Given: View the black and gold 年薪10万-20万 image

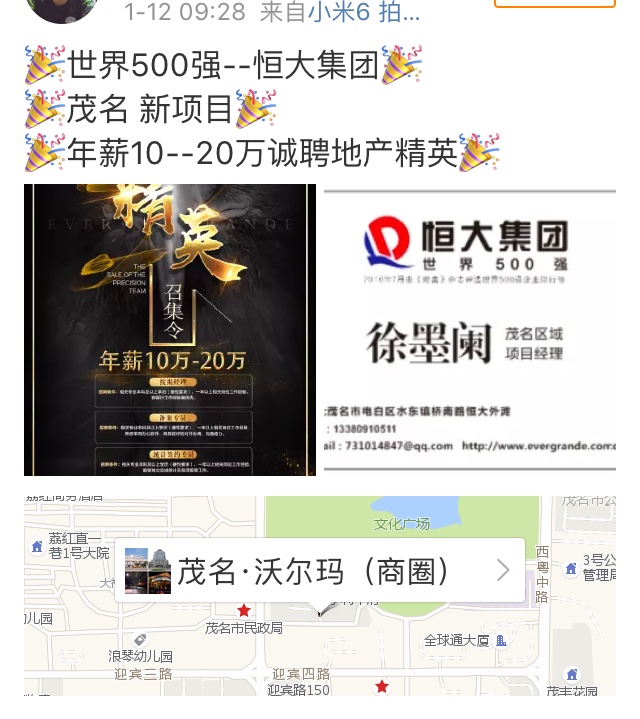Looking at the screenshot, I should 170,329.
